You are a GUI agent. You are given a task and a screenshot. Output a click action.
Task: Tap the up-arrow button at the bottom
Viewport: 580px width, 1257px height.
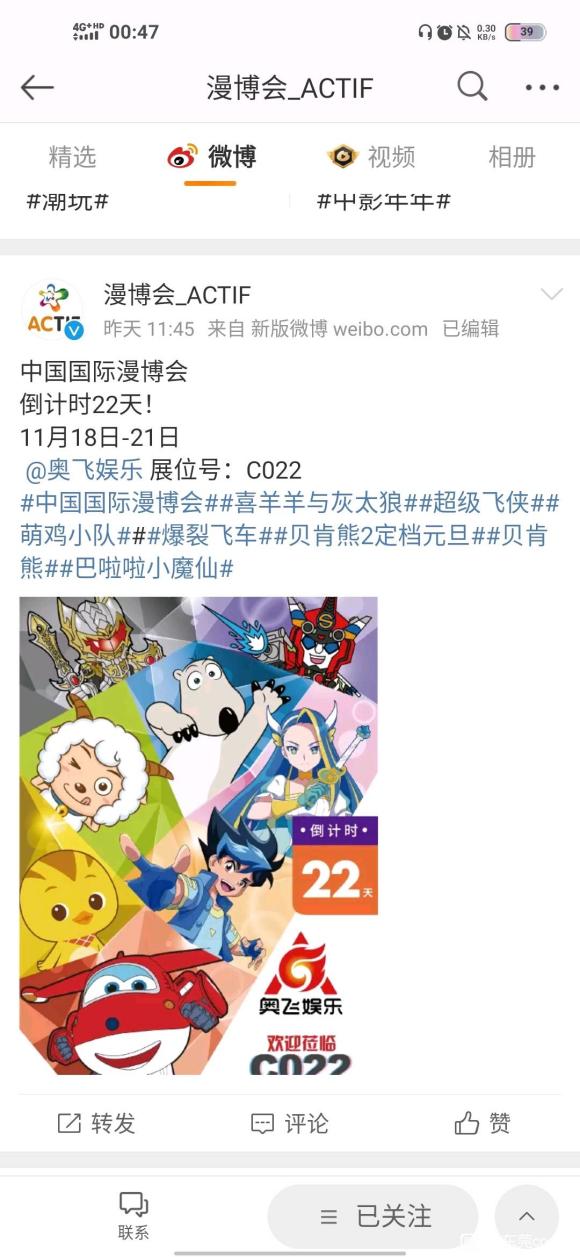[x=527, y=1216]
